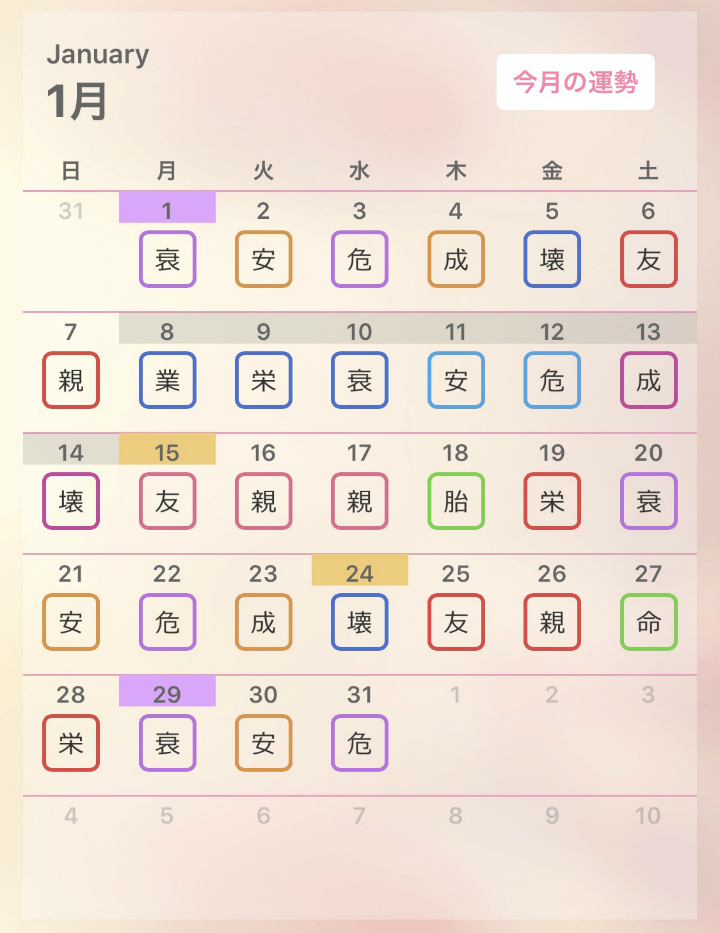
Task: Choose January 29 marked 衰
Action: point(167,743)
